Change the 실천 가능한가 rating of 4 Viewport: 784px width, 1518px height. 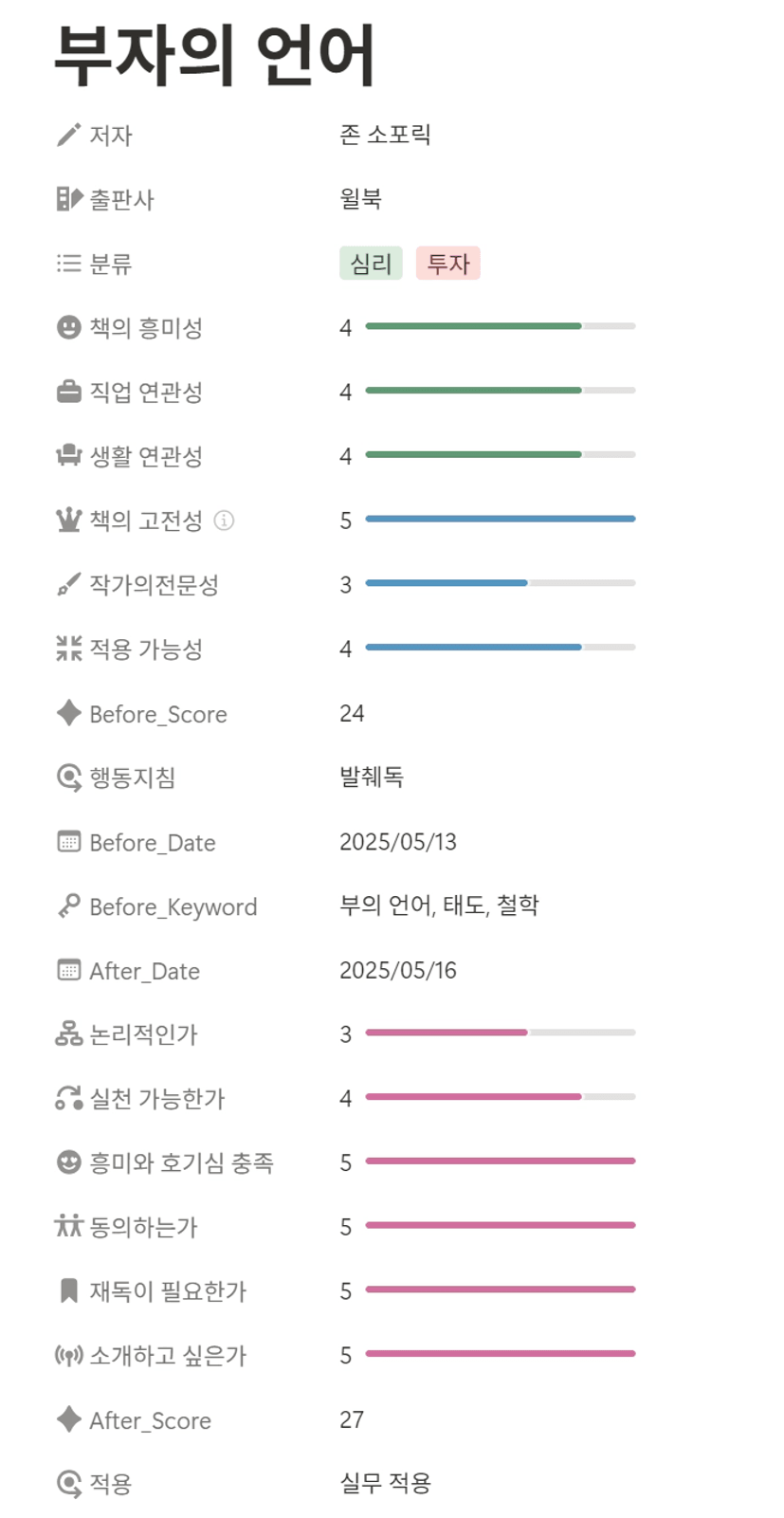tap(487, 1098)
